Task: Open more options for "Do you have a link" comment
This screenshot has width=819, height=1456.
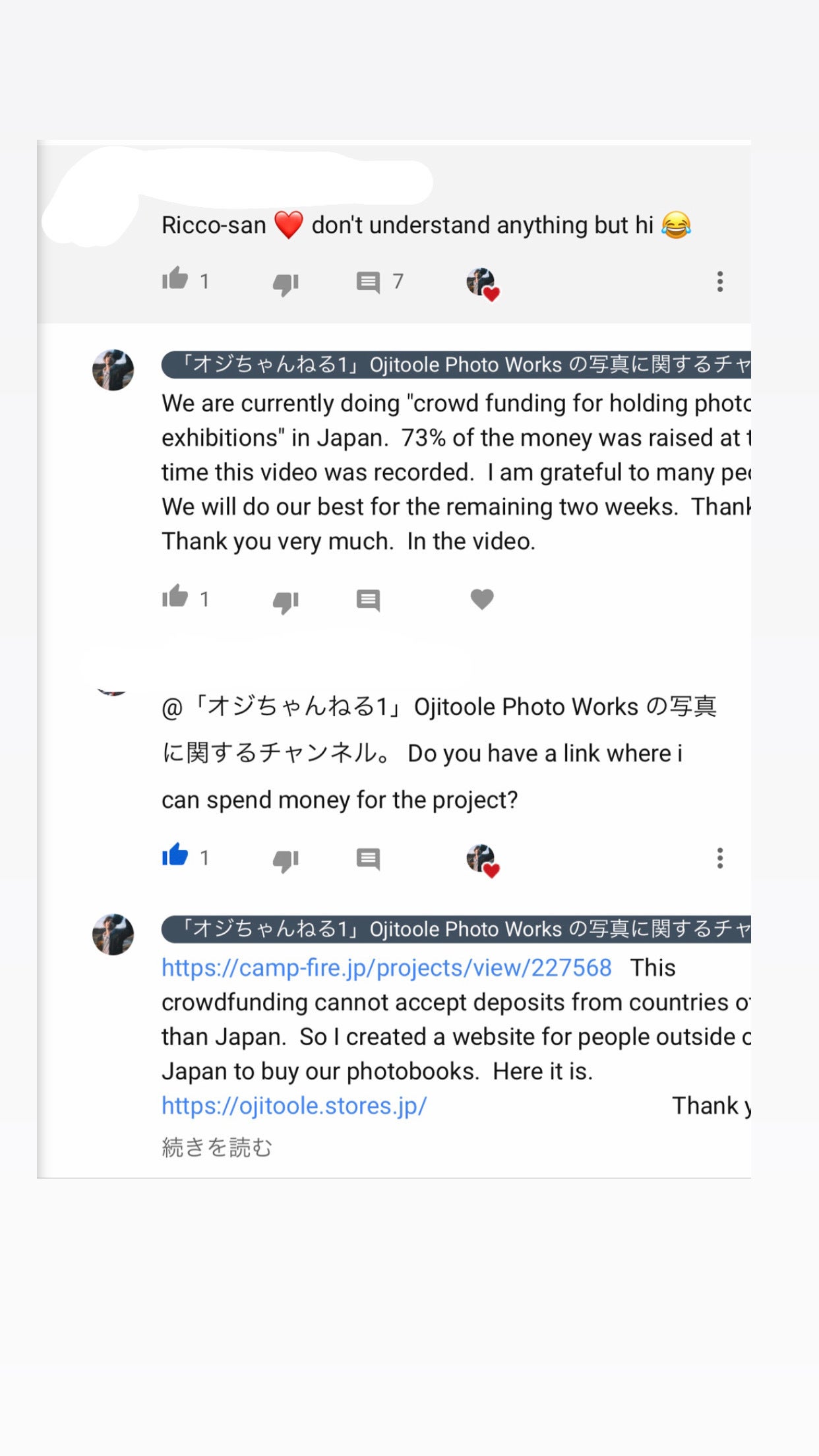Action: point(719,858)
